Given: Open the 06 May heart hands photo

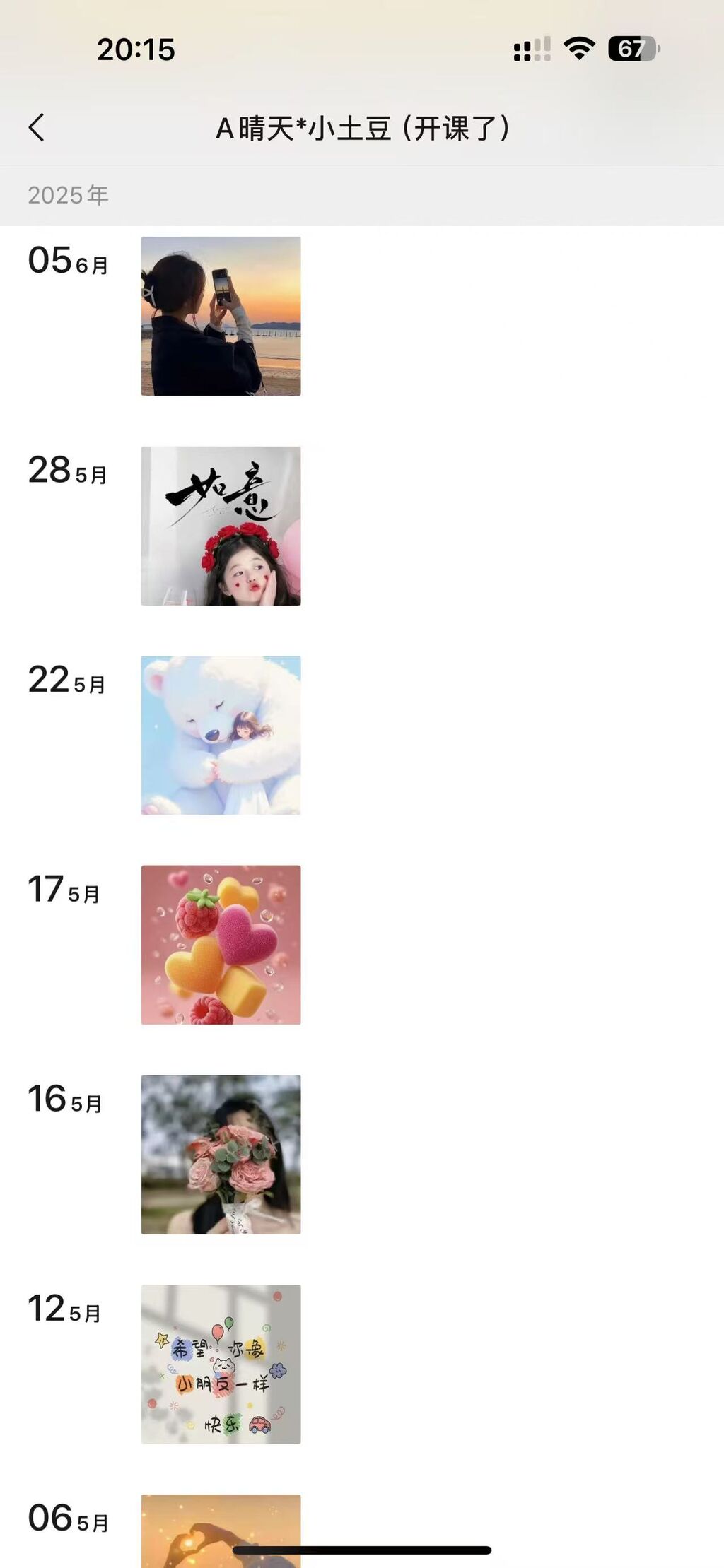Looking at the screenshot, I should point(221,1526).
